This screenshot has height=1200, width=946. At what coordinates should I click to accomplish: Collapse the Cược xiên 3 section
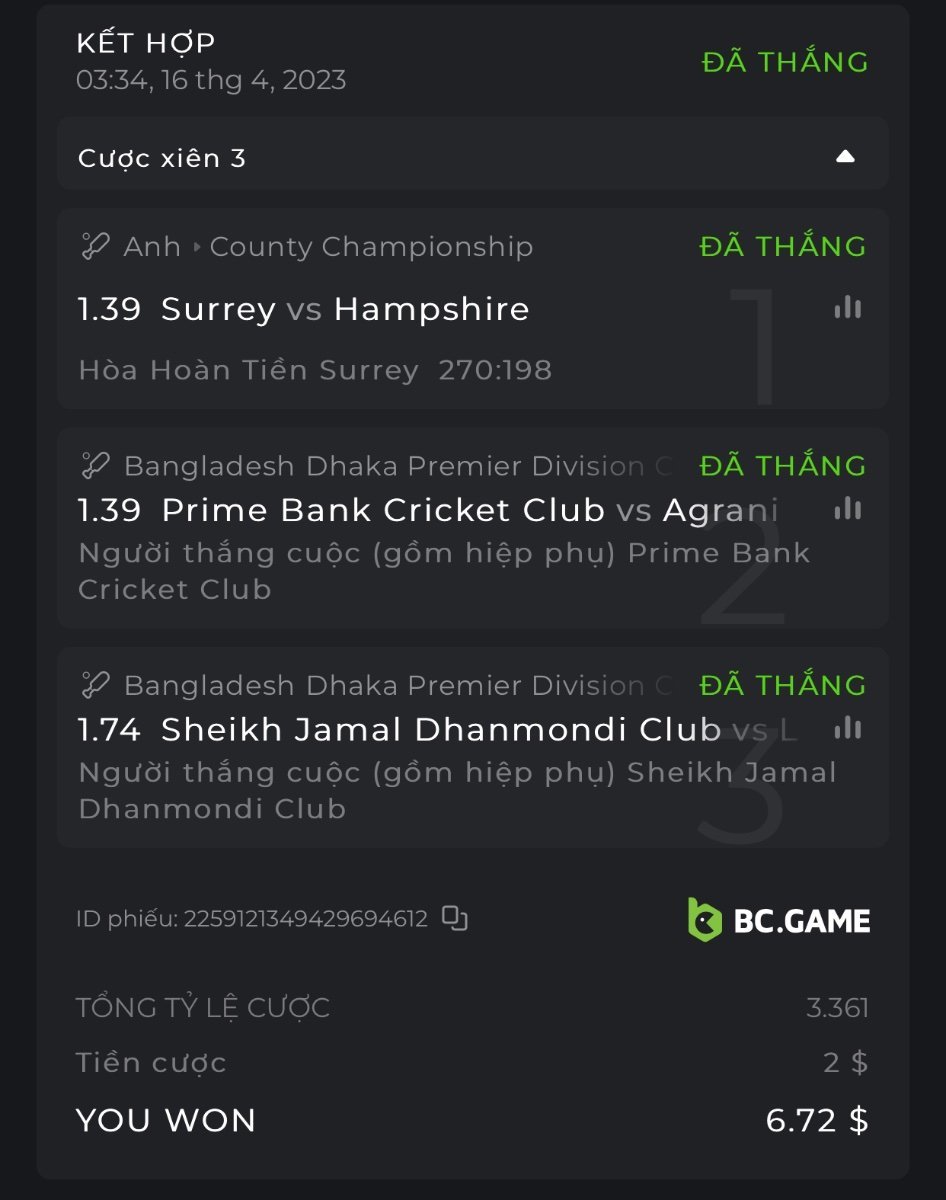[845, 156]
